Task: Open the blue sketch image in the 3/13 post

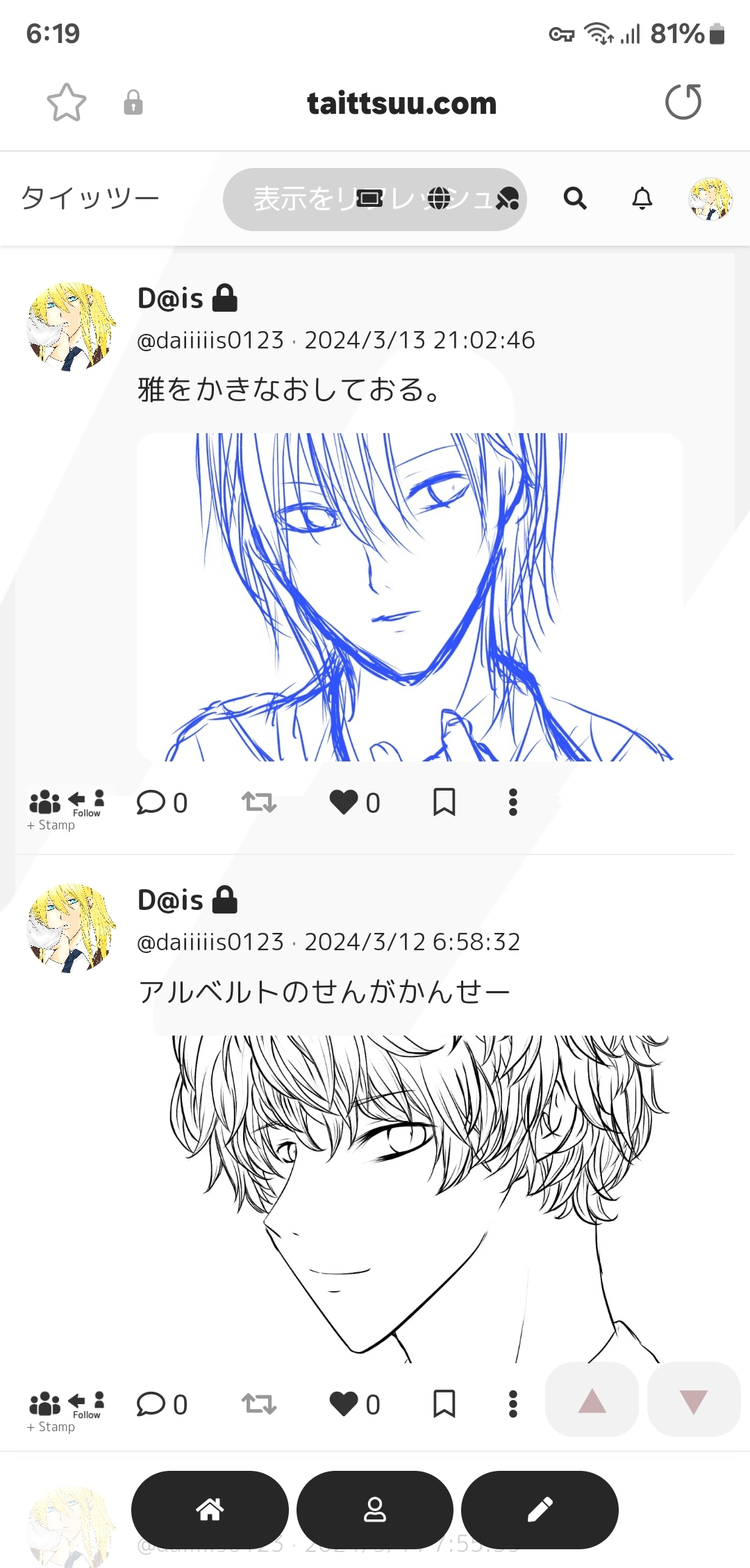Action: coord(410,597)
